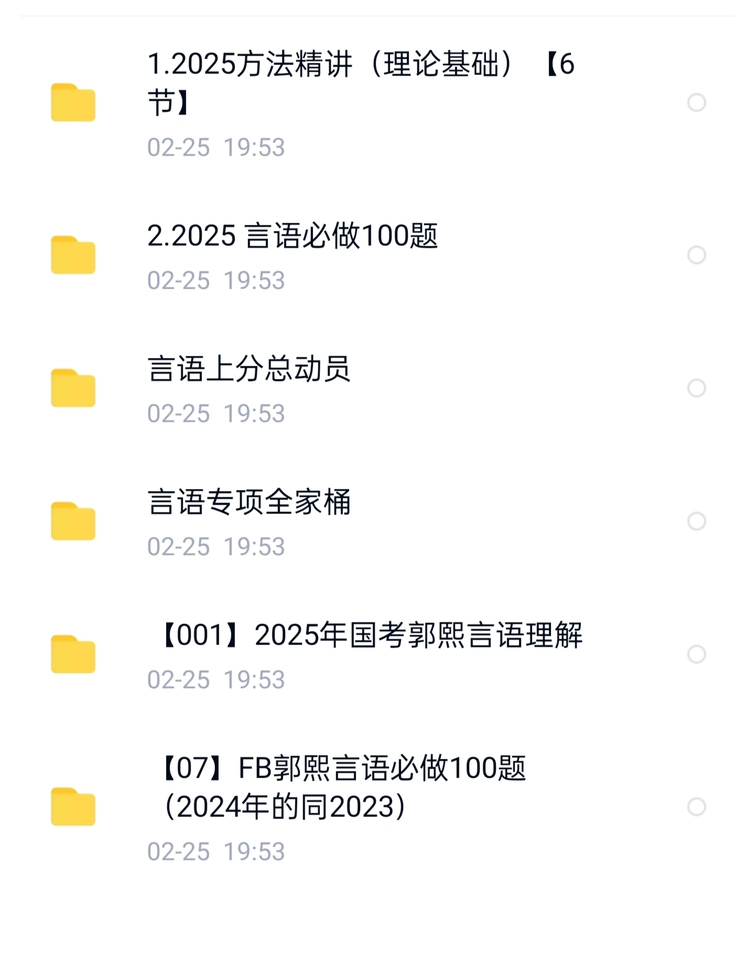Open the folder icon for 【001】2025年国考郭熙言语理解
Image resolution: width=755 pixels, height=960 pixels.
[72, 653]
